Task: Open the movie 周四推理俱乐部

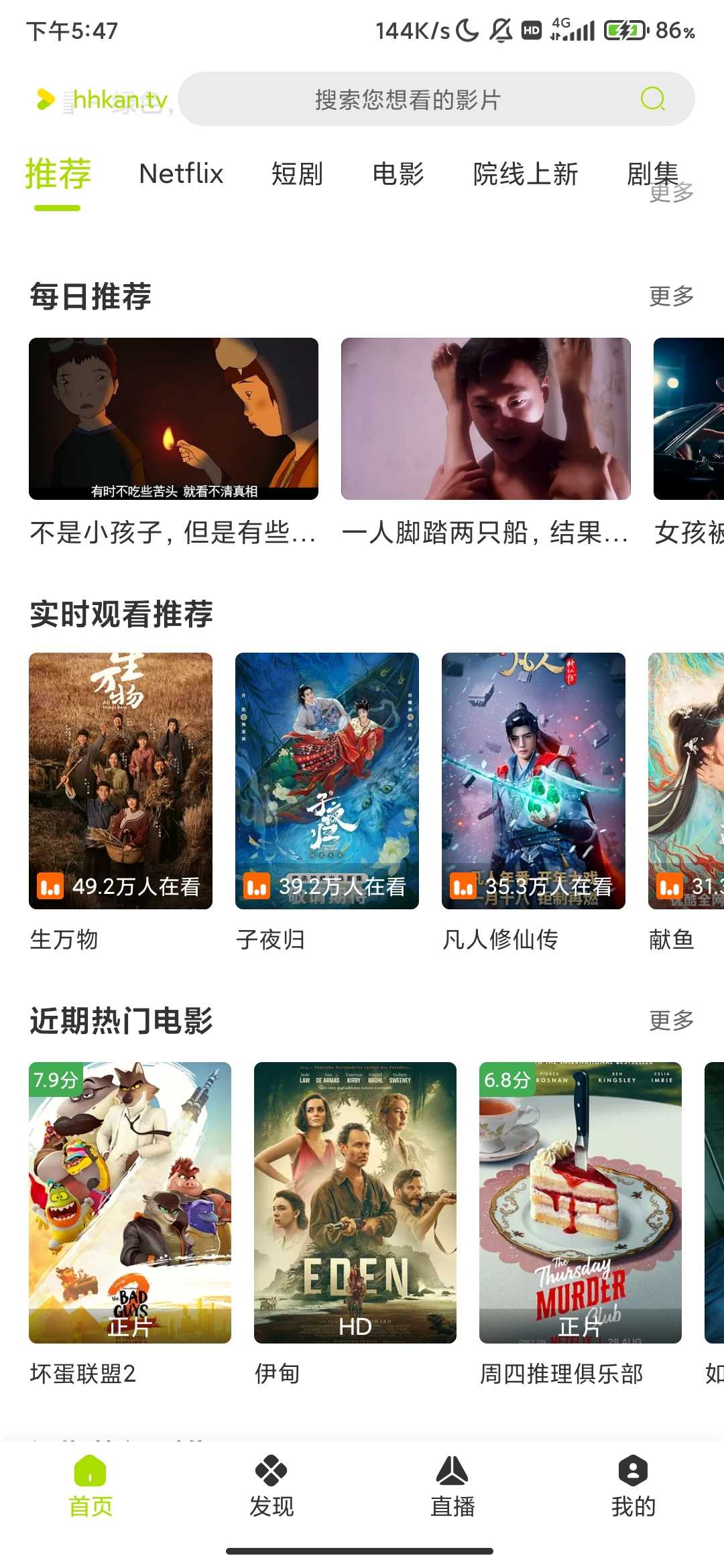Action: pyautogui.click(x=581, y=1202)
